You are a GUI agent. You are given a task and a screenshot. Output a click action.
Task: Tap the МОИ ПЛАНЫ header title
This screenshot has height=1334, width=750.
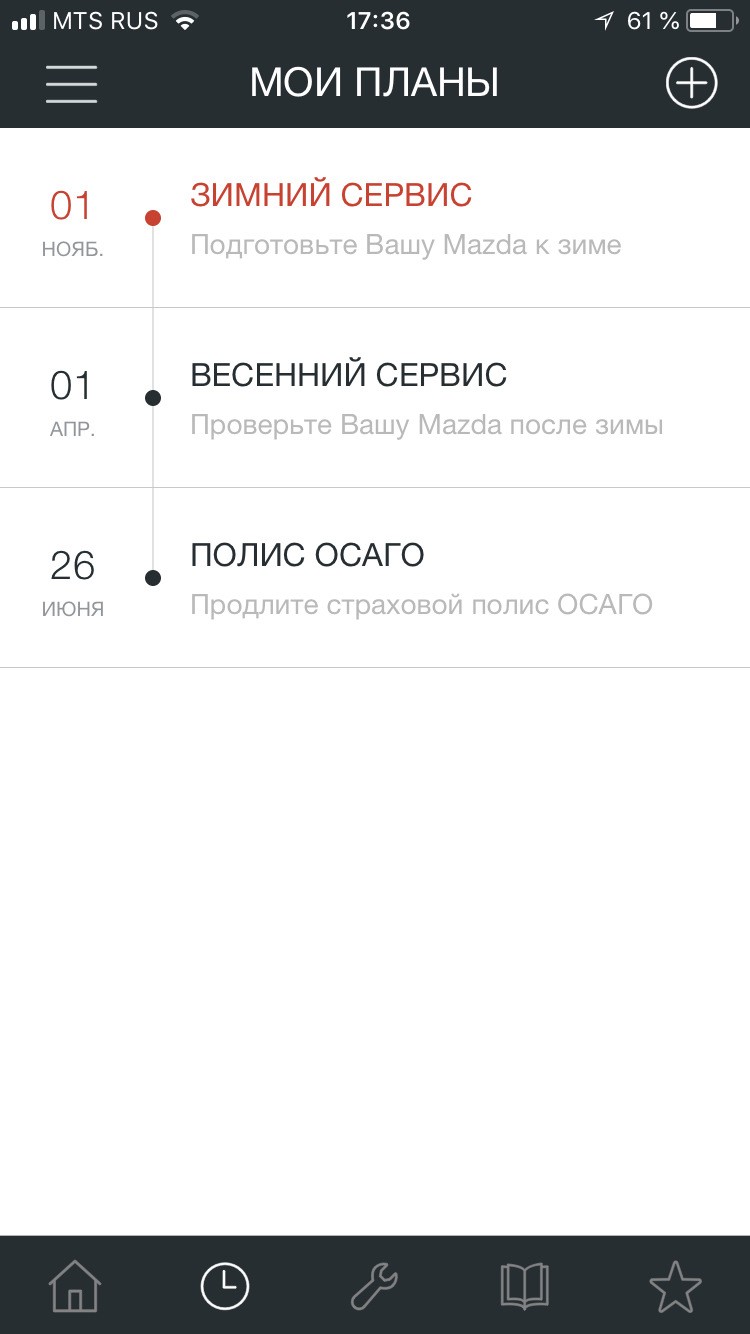point(374,83)
